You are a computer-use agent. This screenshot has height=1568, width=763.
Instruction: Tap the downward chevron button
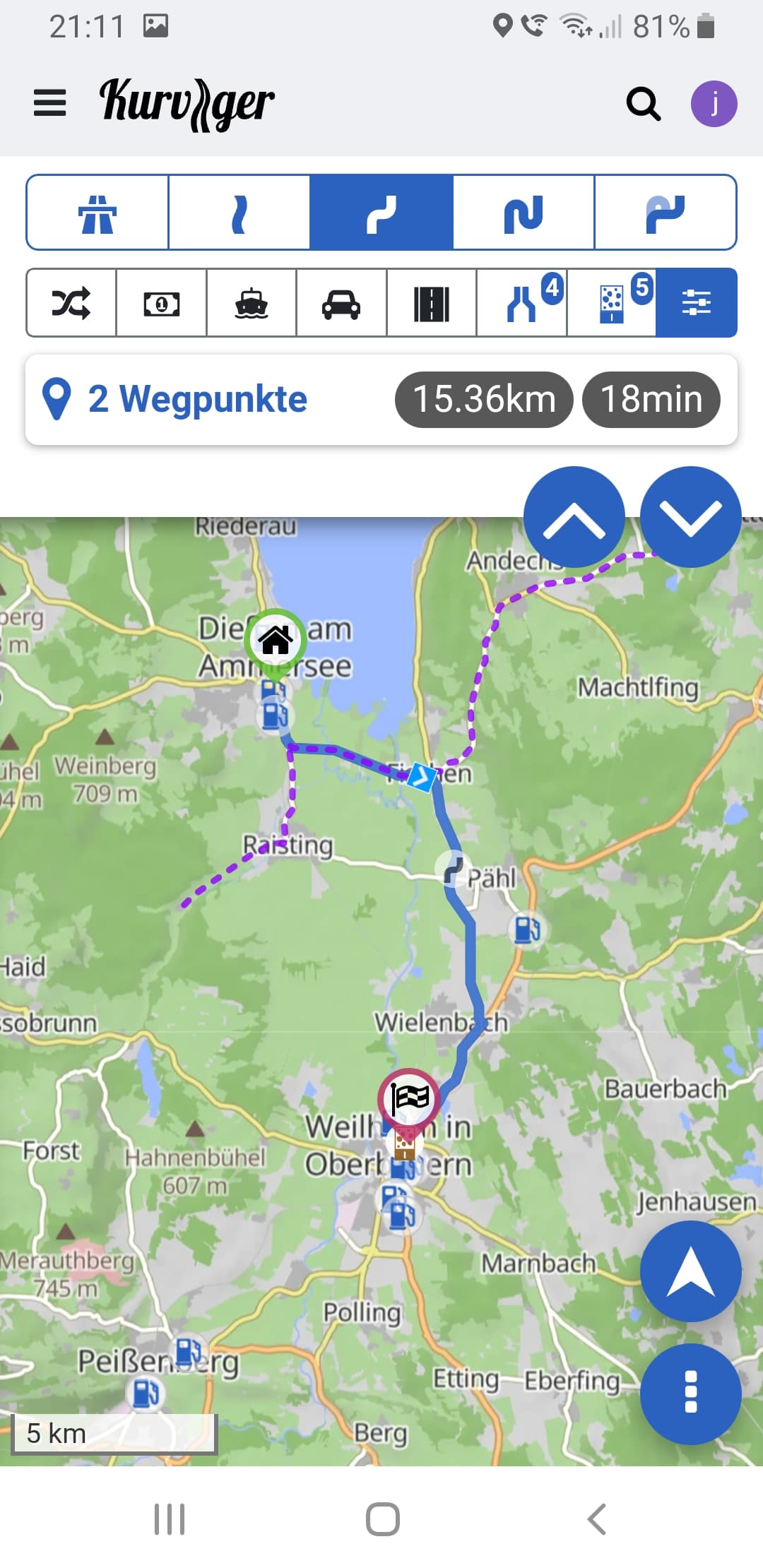[x=690, y=517]
